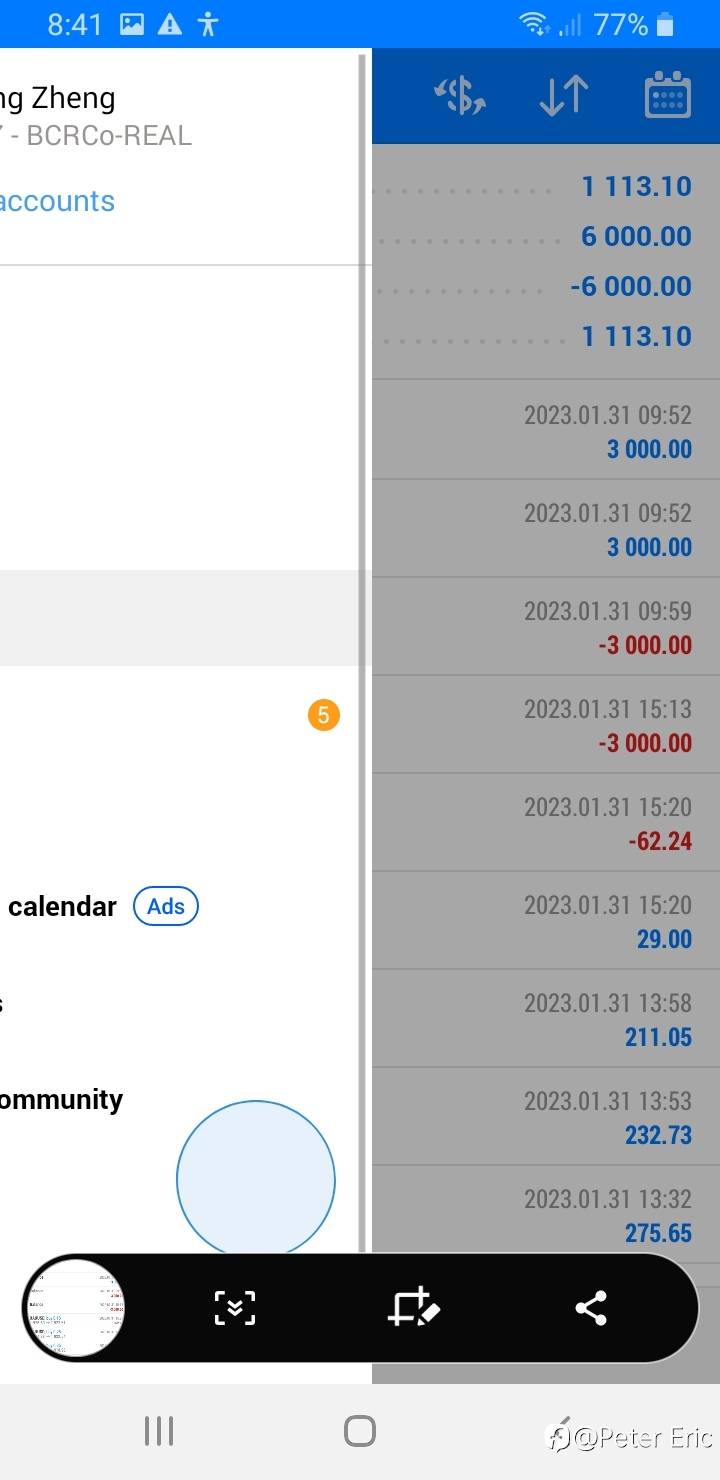Open the Traders community menu item
The image size is (720, 1480).
click(61, 1099)
